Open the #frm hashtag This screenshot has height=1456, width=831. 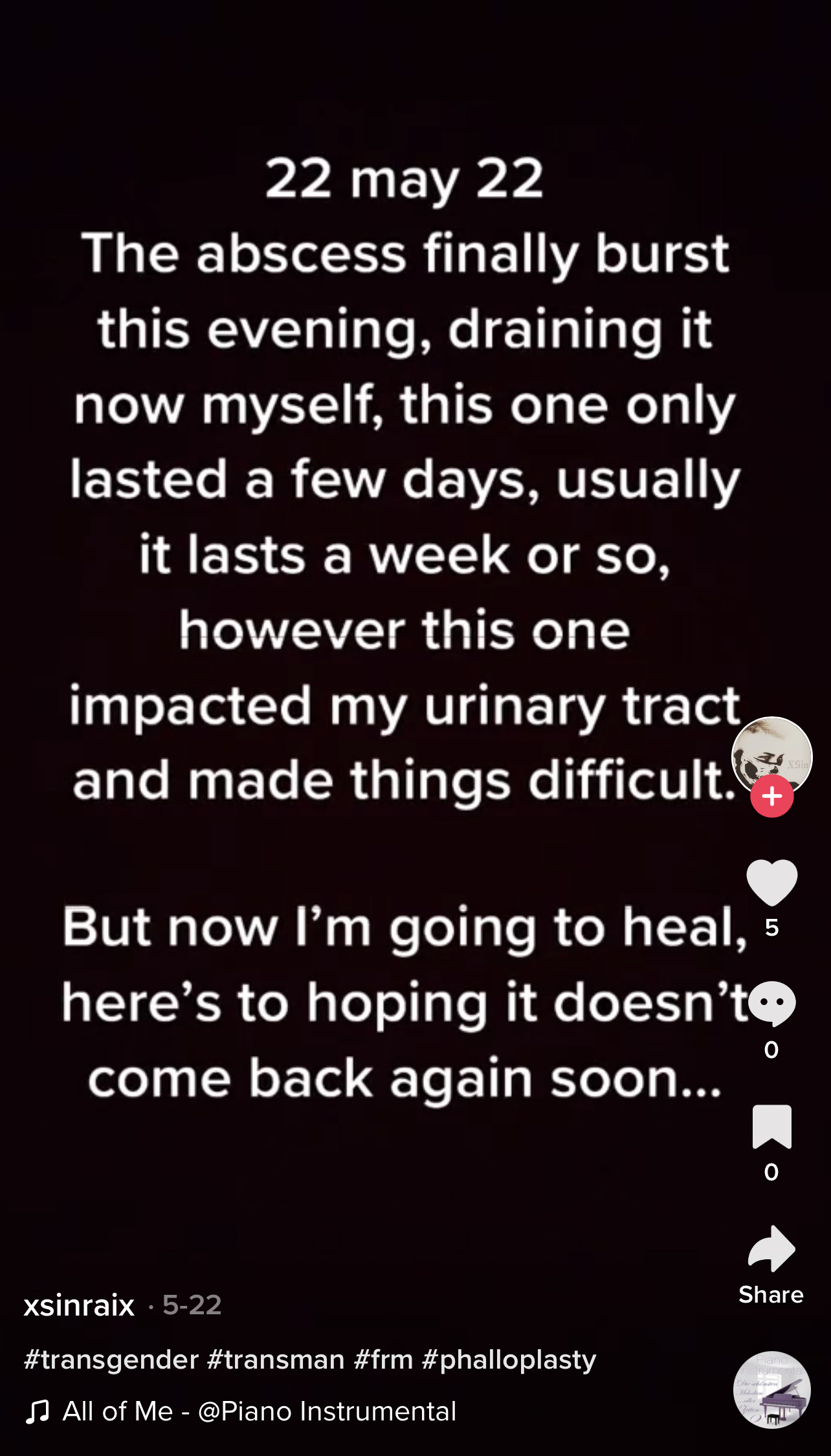click(x=383, y=1360)
